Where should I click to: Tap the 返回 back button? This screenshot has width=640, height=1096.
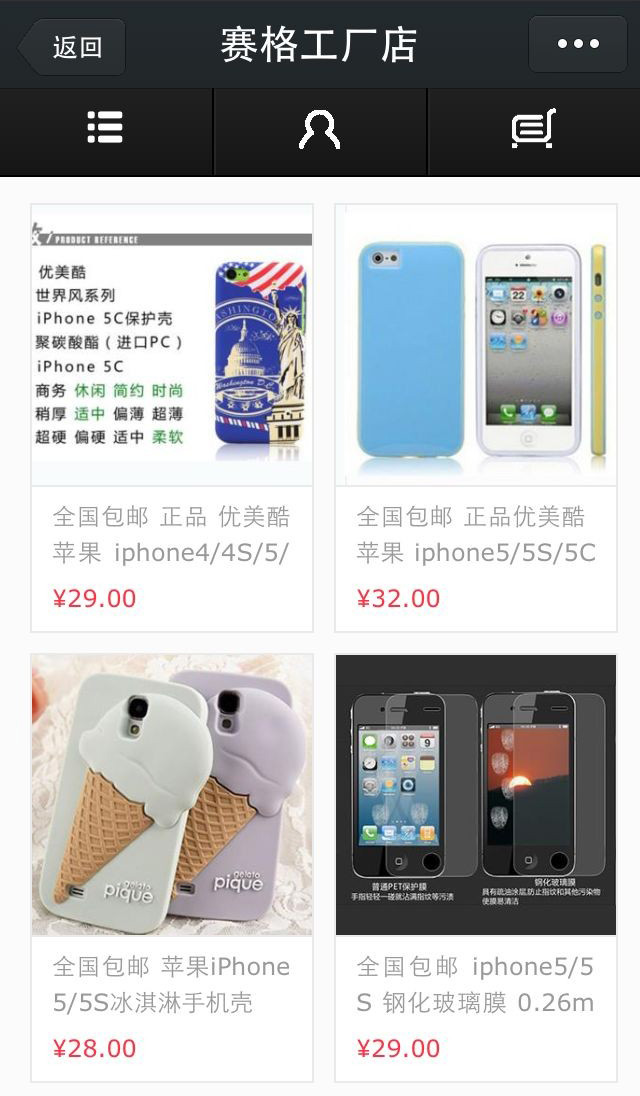pos(73,47)
